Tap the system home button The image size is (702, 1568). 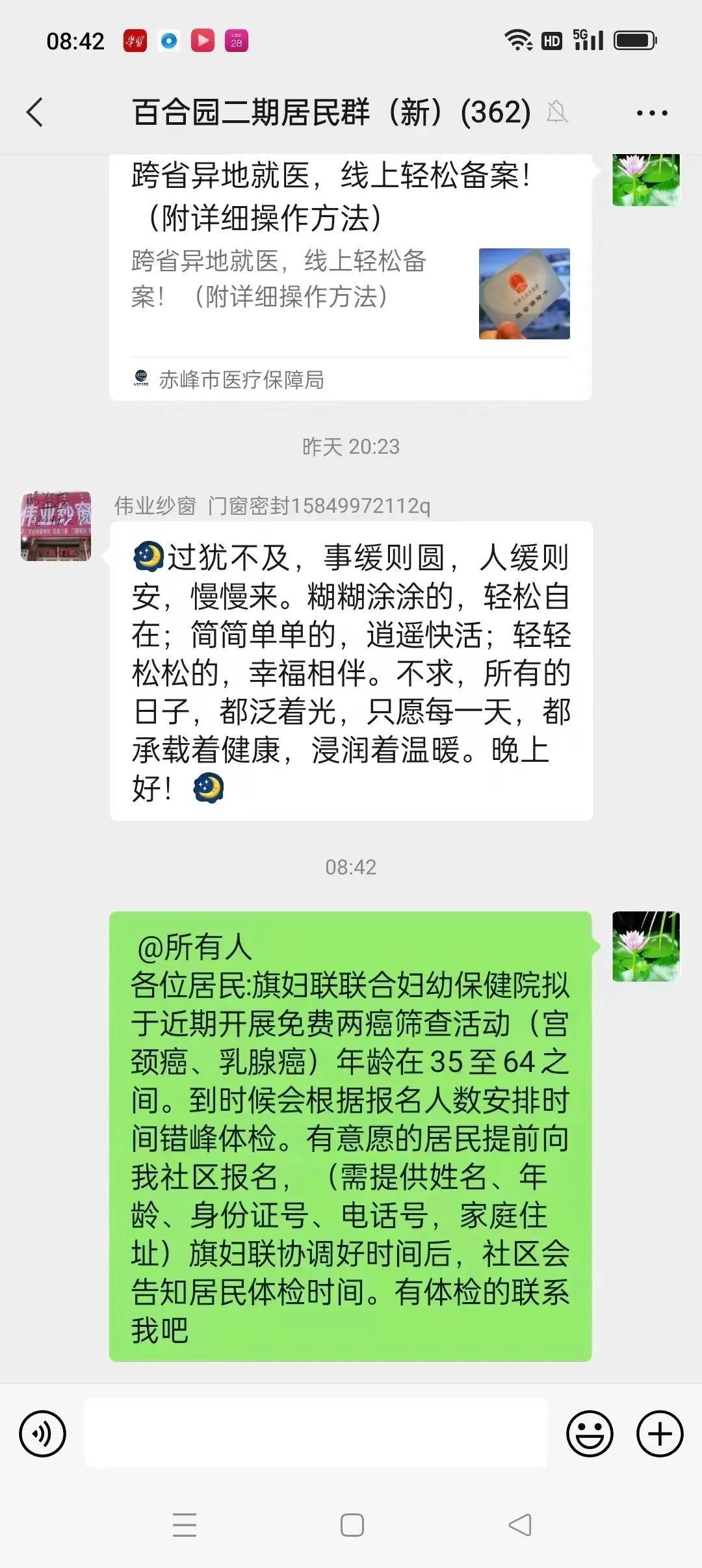click(352, 1525)
